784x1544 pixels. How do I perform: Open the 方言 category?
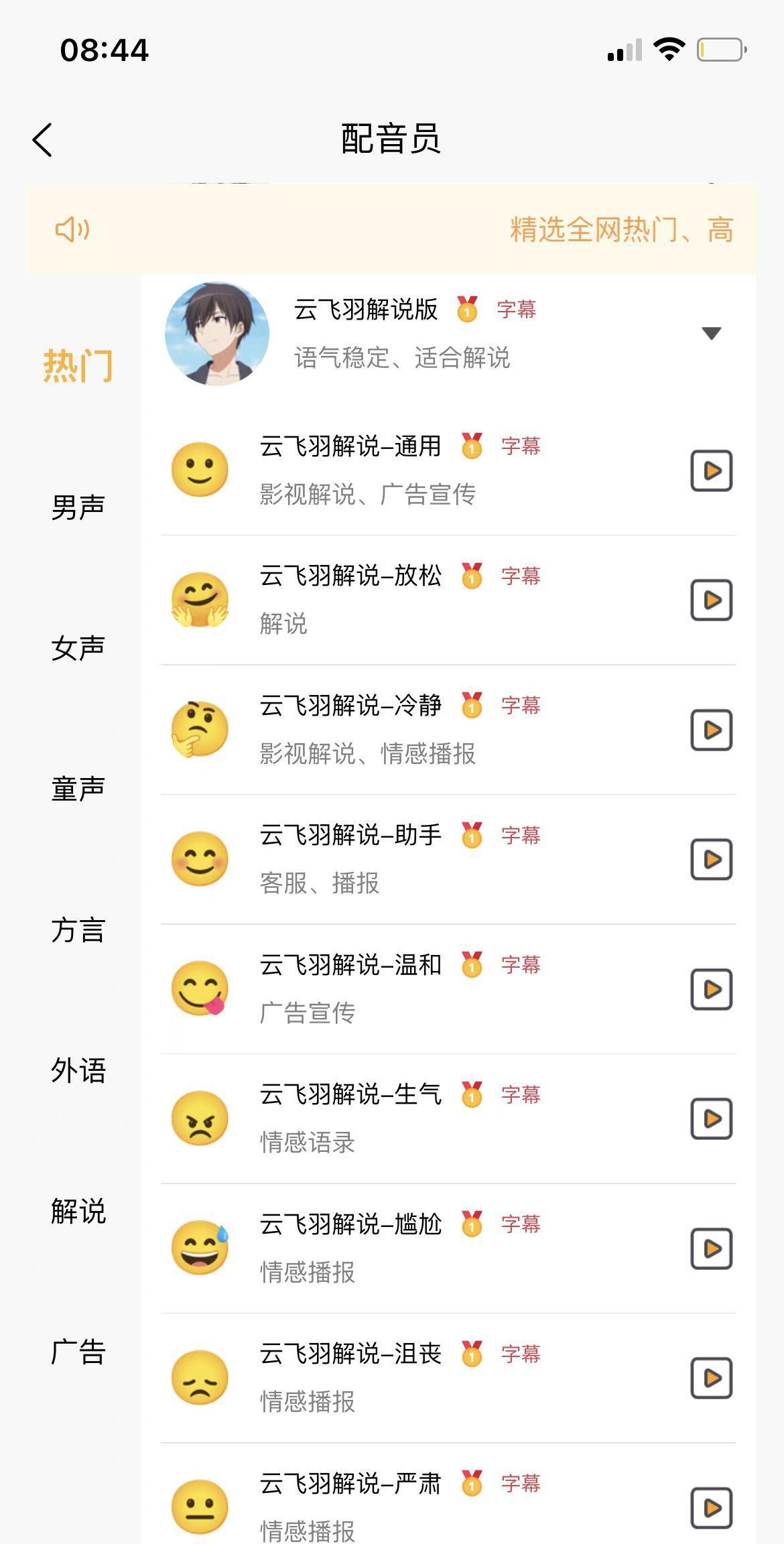pos(77,929)
